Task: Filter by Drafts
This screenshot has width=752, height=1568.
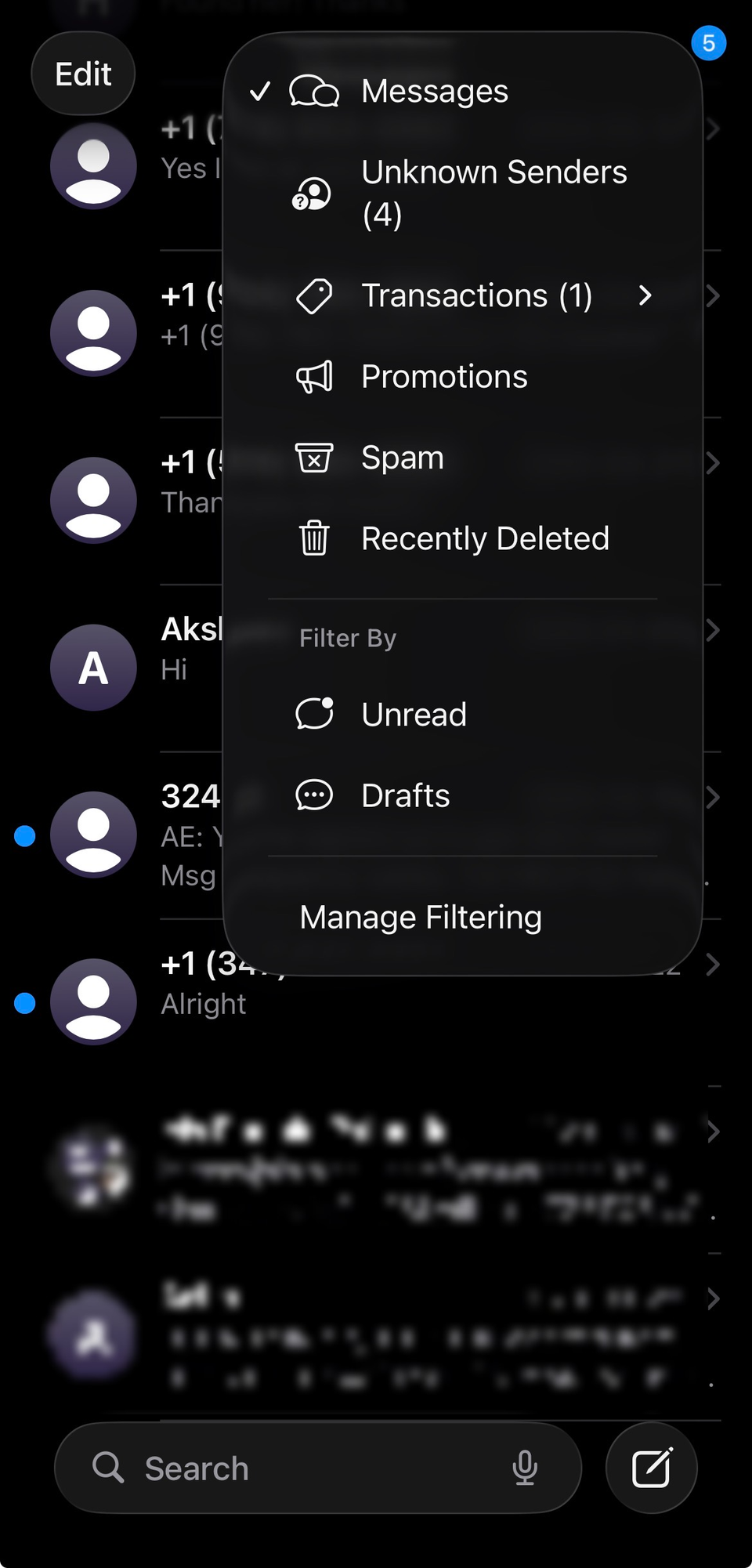Action: click(x=405, y=796)
